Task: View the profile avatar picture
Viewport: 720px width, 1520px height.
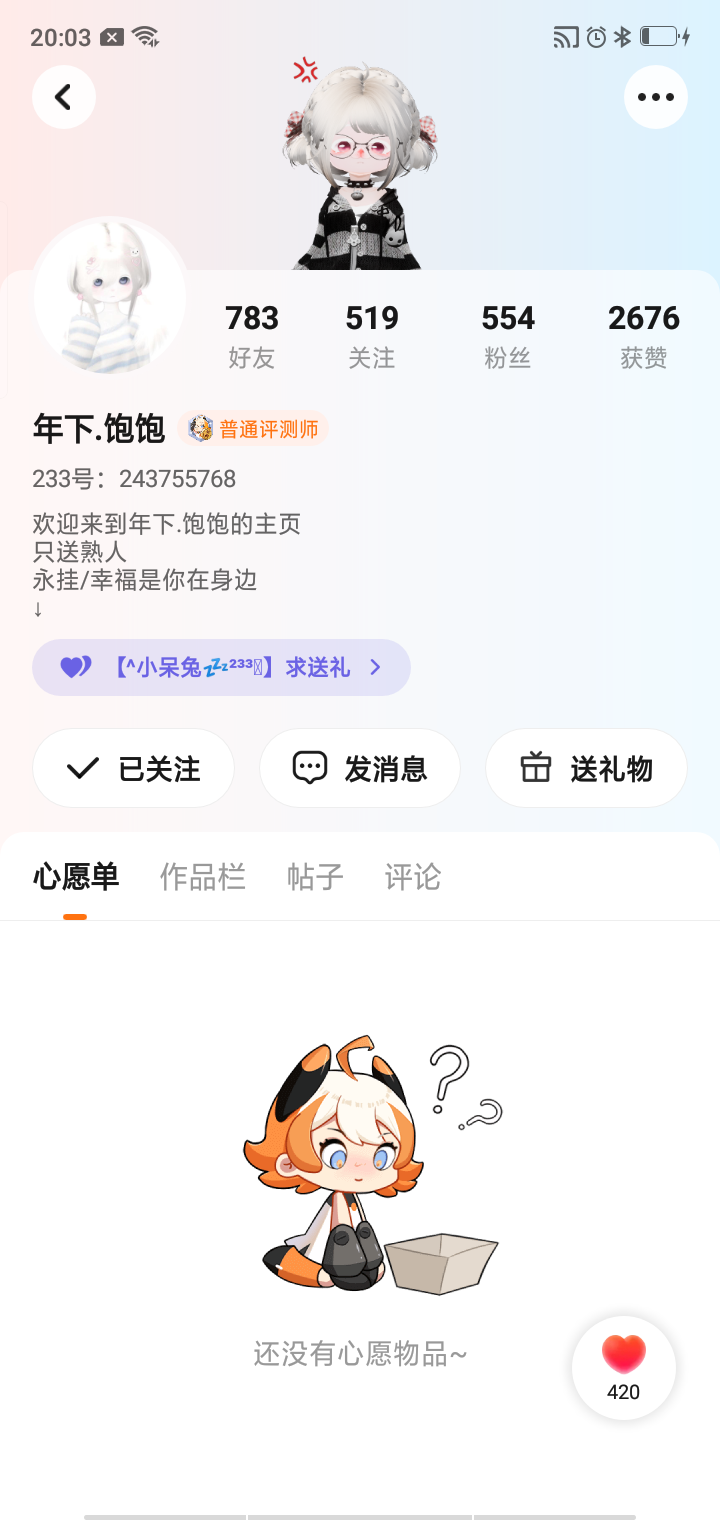Action: 109,296
